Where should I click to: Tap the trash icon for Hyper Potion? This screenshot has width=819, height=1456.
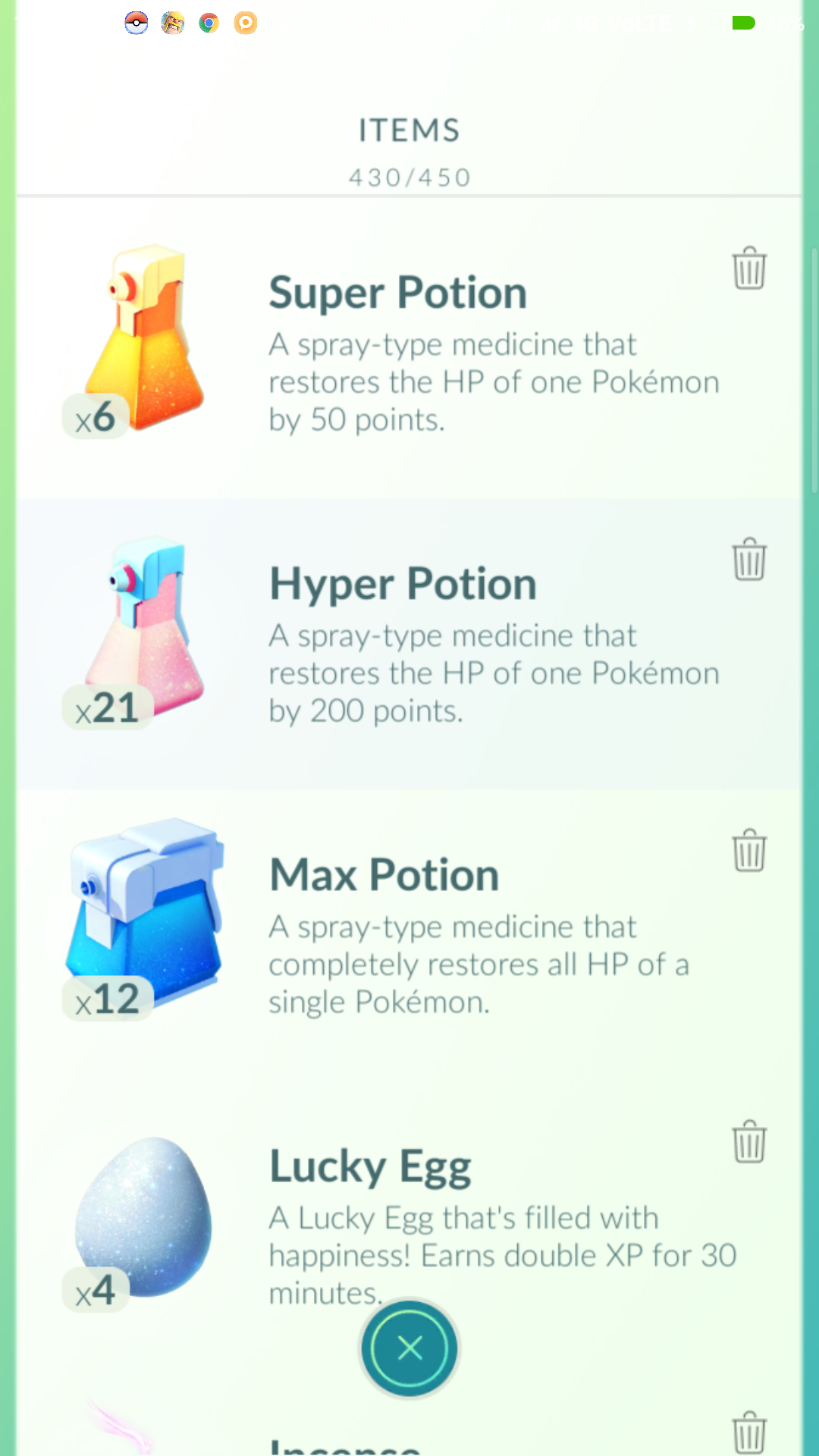point(749,559)
